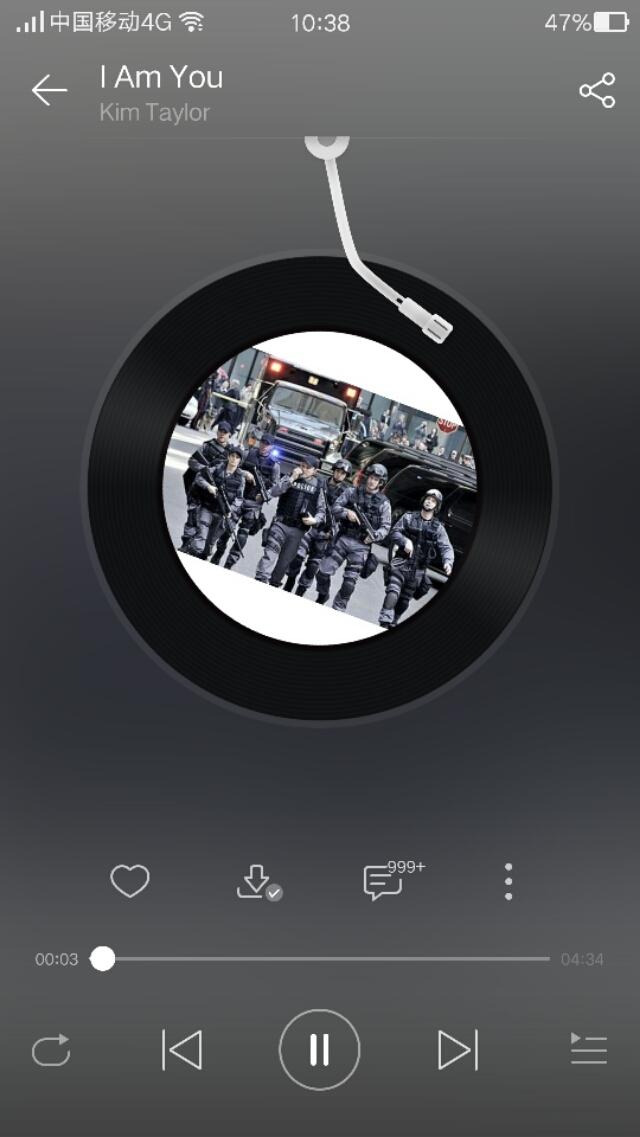Go back from the player screen

pyautogui.click(x=48, y=91)
